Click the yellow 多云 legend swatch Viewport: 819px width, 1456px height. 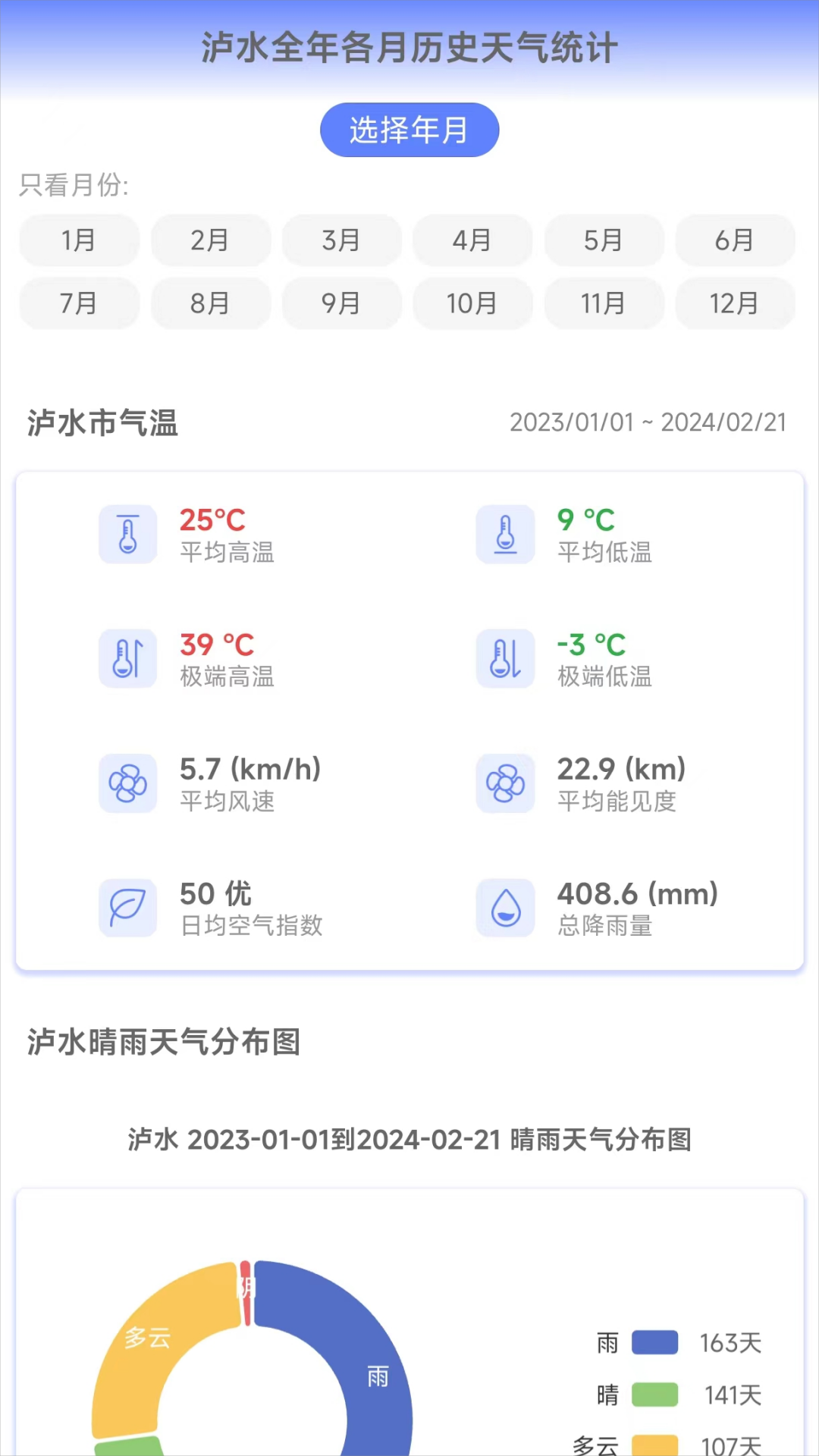pyautogui.click(x=654, y=1445)
